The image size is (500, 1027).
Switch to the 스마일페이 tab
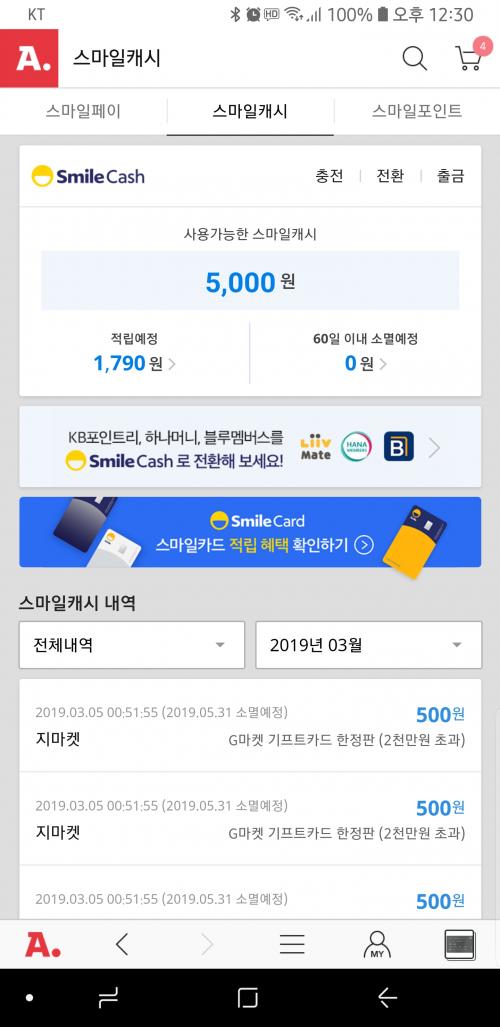[x=83, y=111]
